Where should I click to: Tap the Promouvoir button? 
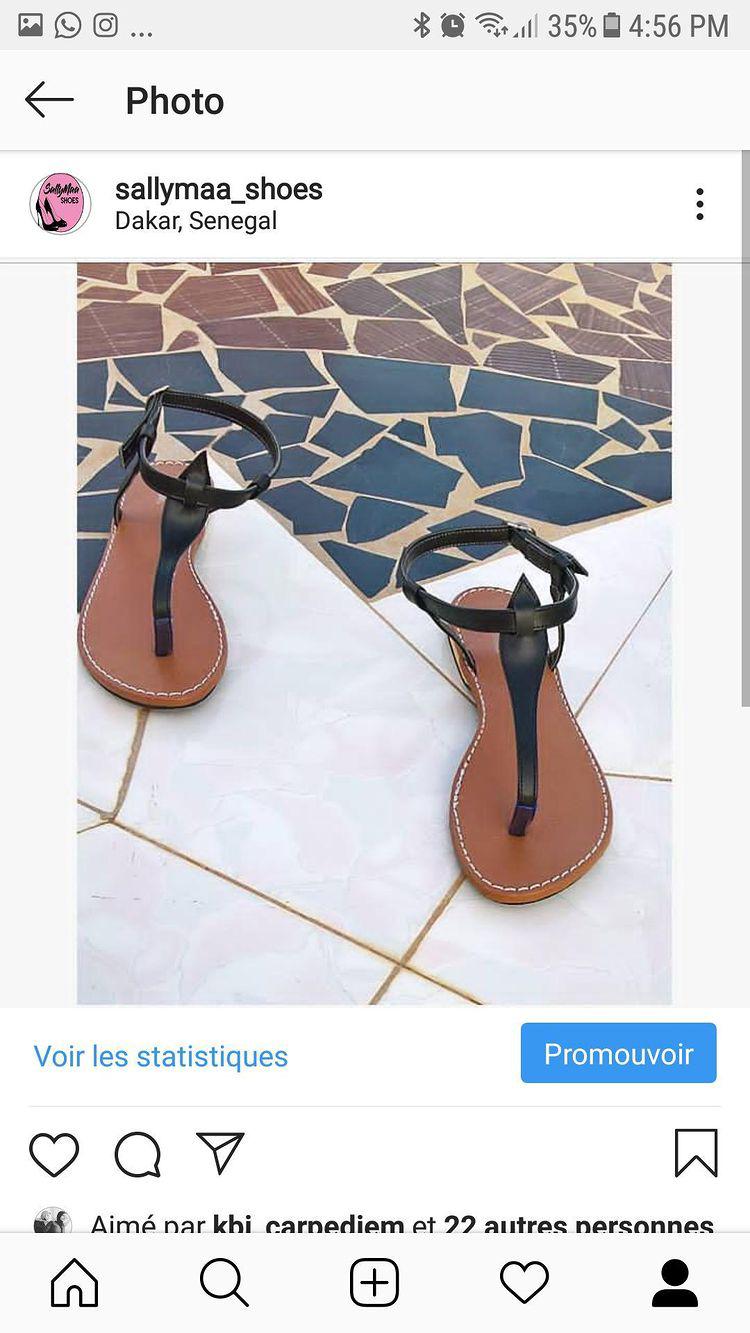coord(618,1053)
